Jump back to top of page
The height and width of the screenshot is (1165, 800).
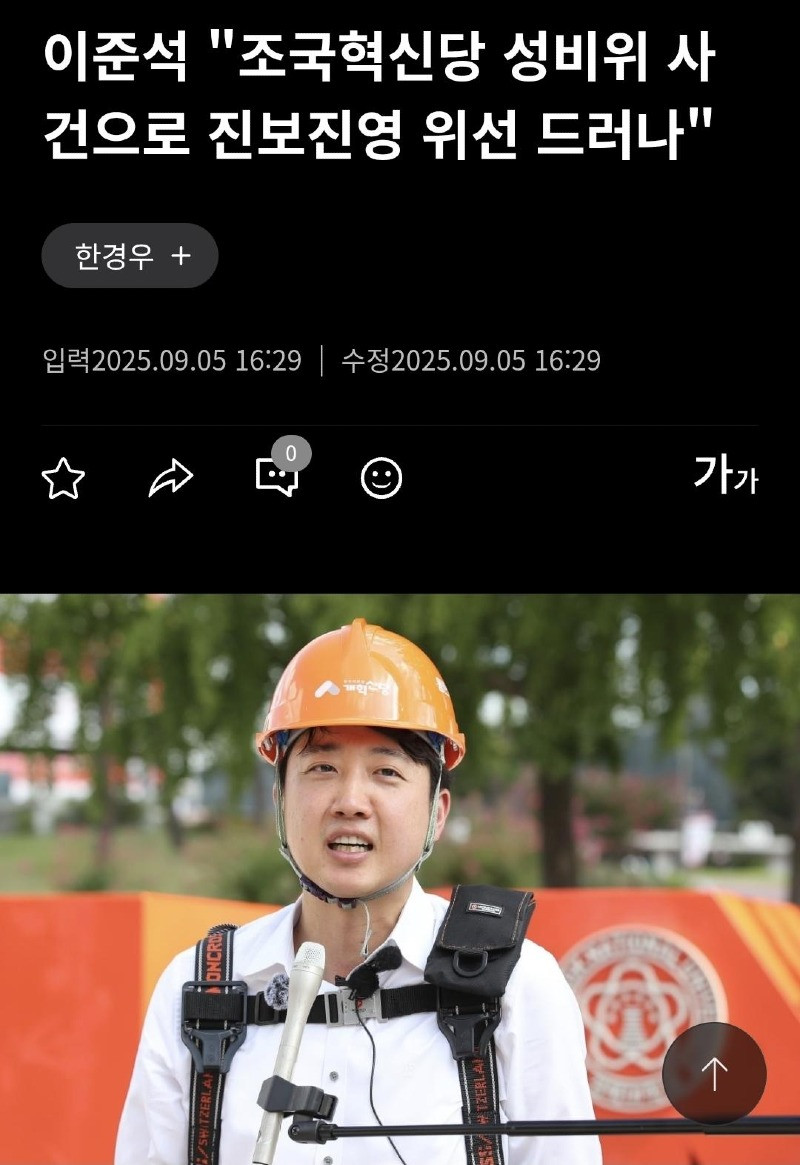(x=714, y=1074)
